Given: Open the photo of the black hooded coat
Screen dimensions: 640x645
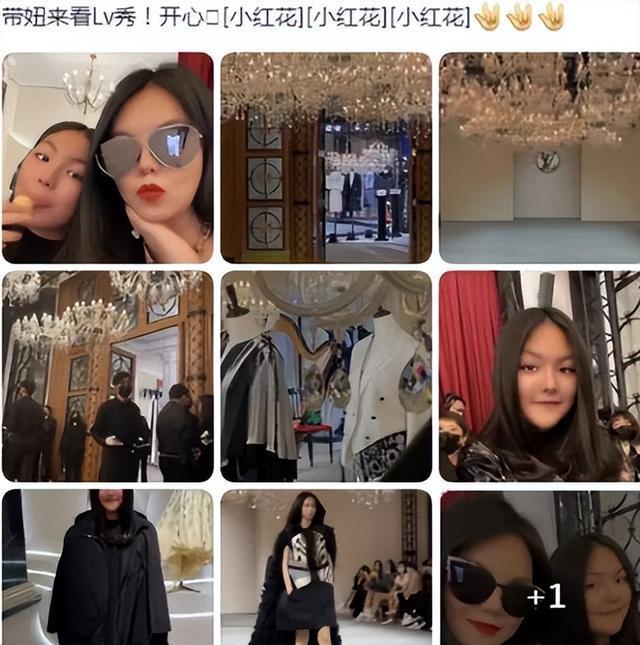Looking at the screenshot, I should [108, 567].
